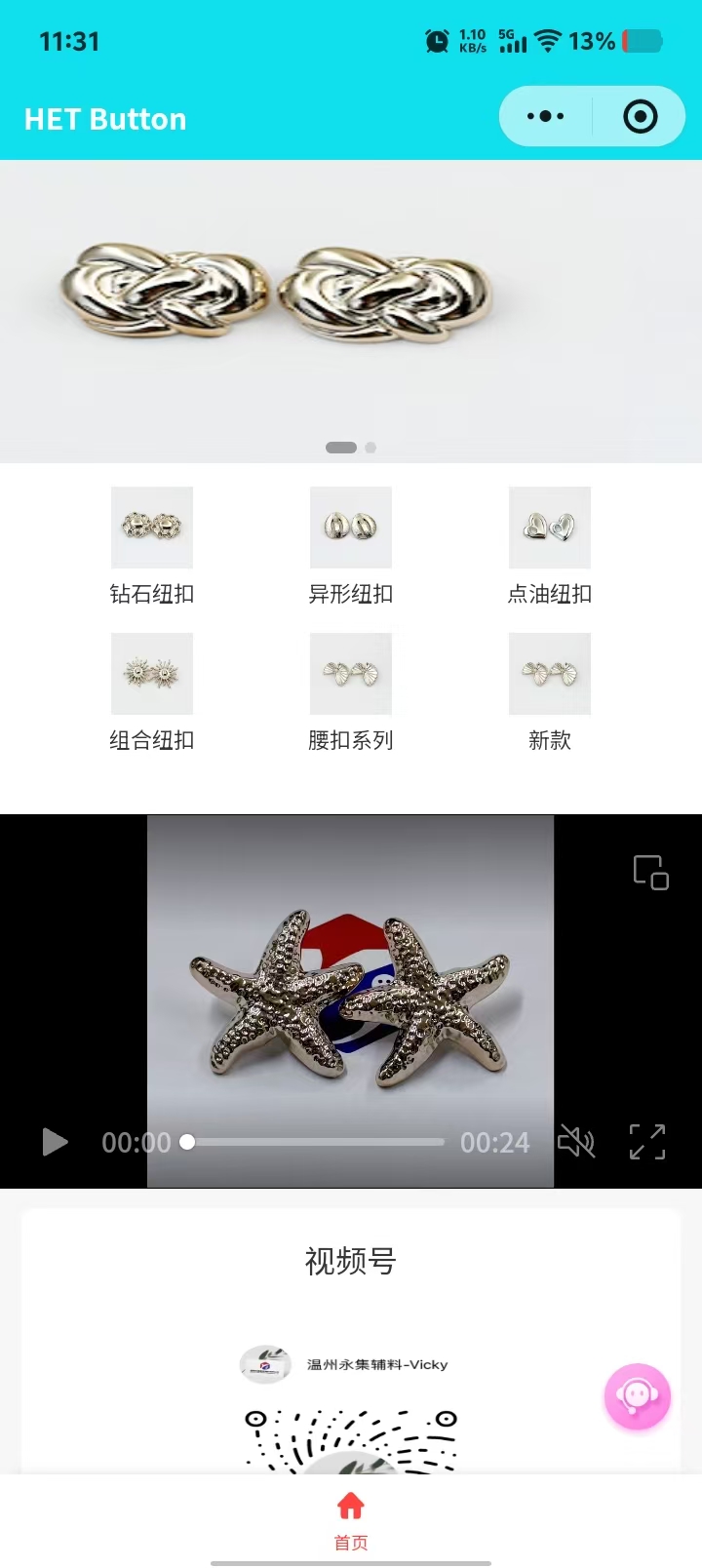Enter fullscreen video mode
The height and width of the screenshot is (1568, 702).
click(x=647, y=1142)
